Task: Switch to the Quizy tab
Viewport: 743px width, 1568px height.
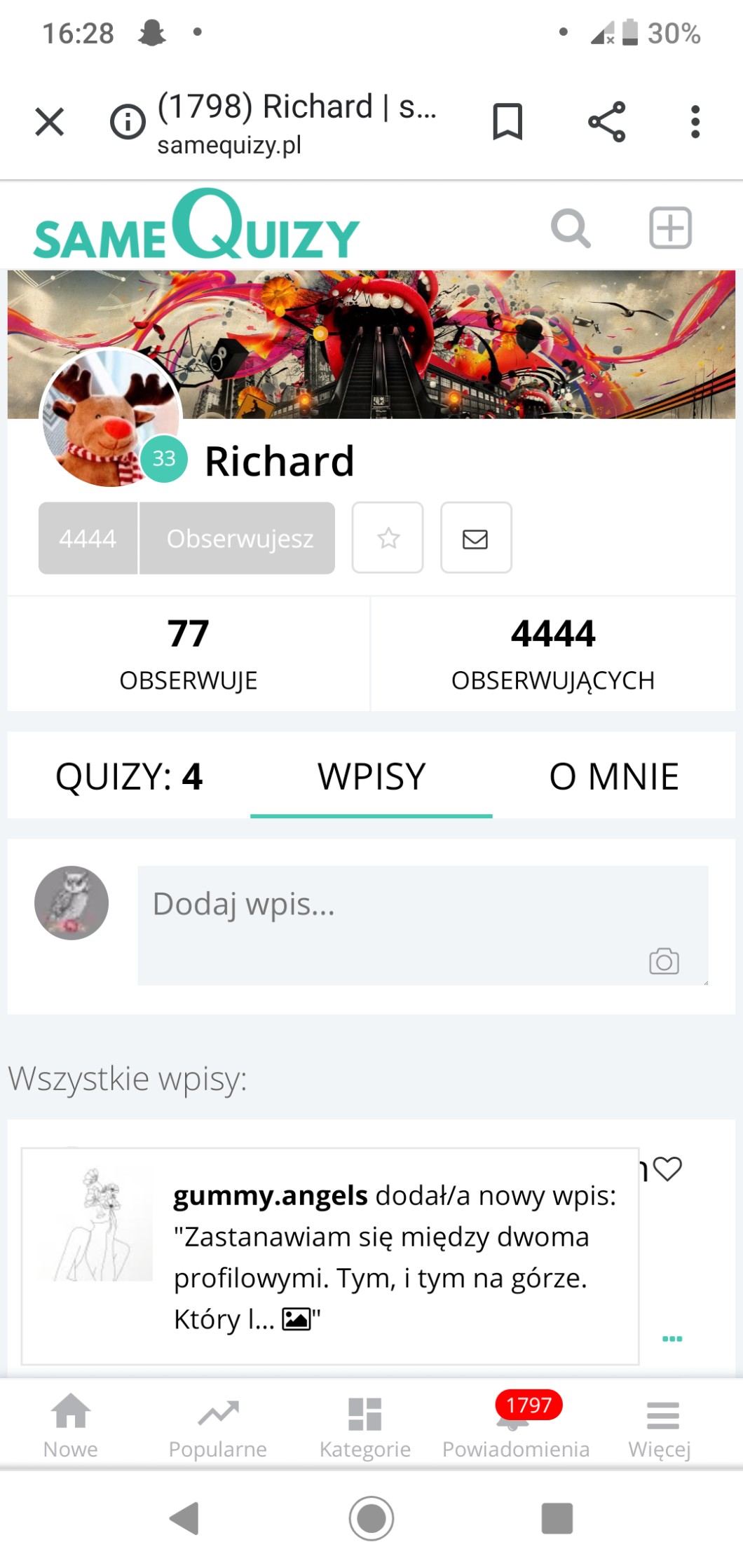Action: click(x=129, y=776)
